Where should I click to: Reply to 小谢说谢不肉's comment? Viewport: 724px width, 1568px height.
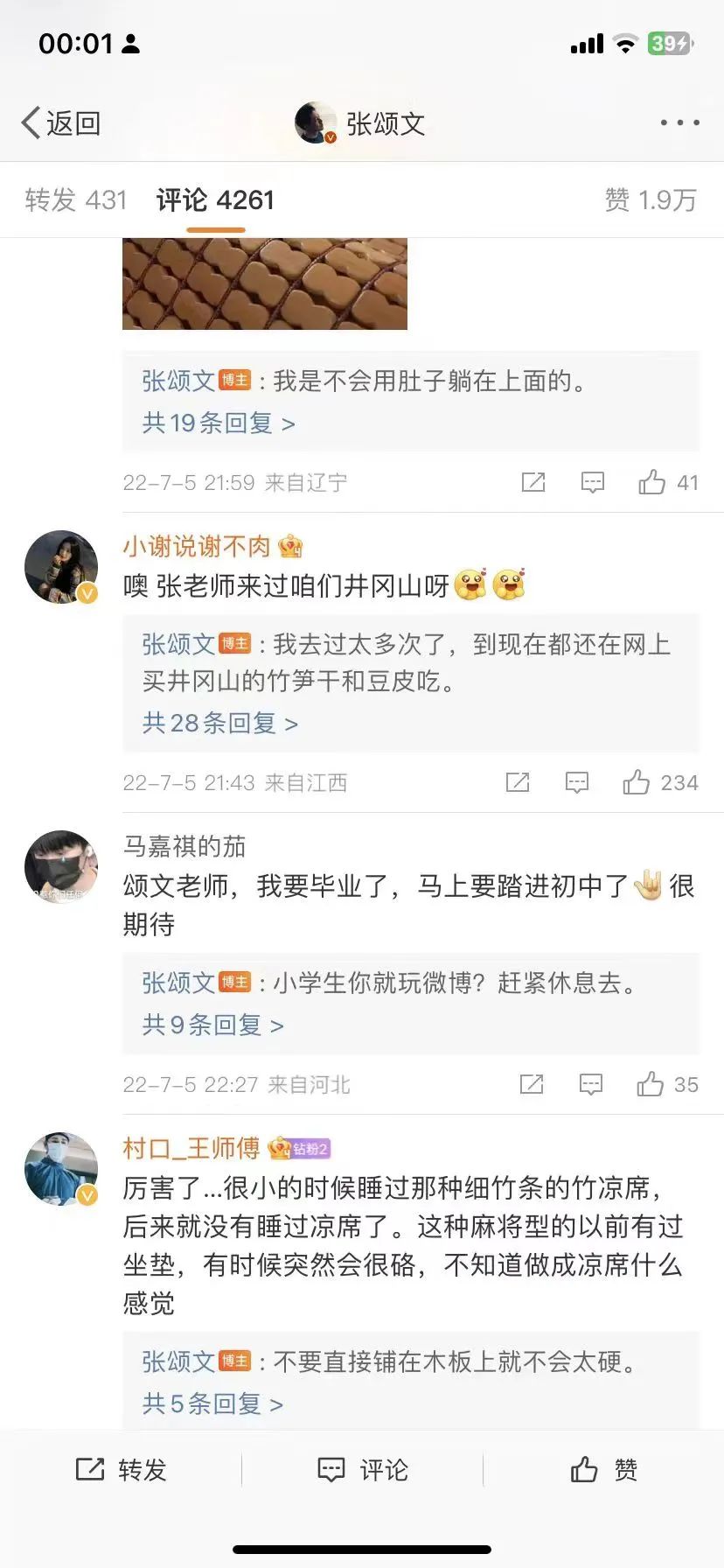click(x=577, y=782)
